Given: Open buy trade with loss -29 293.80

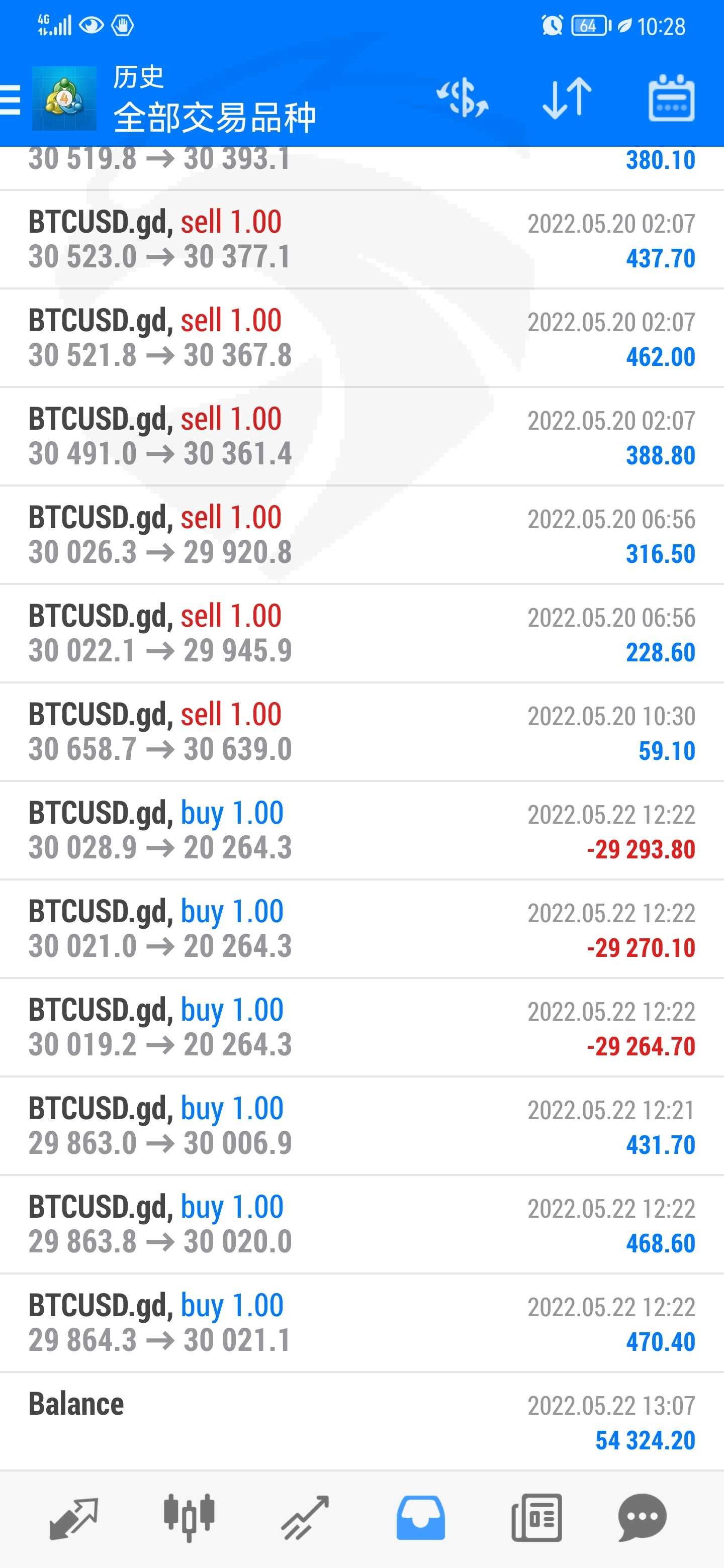Looking at the screenshot, I should pyautogui.click(x=361, y=831).
